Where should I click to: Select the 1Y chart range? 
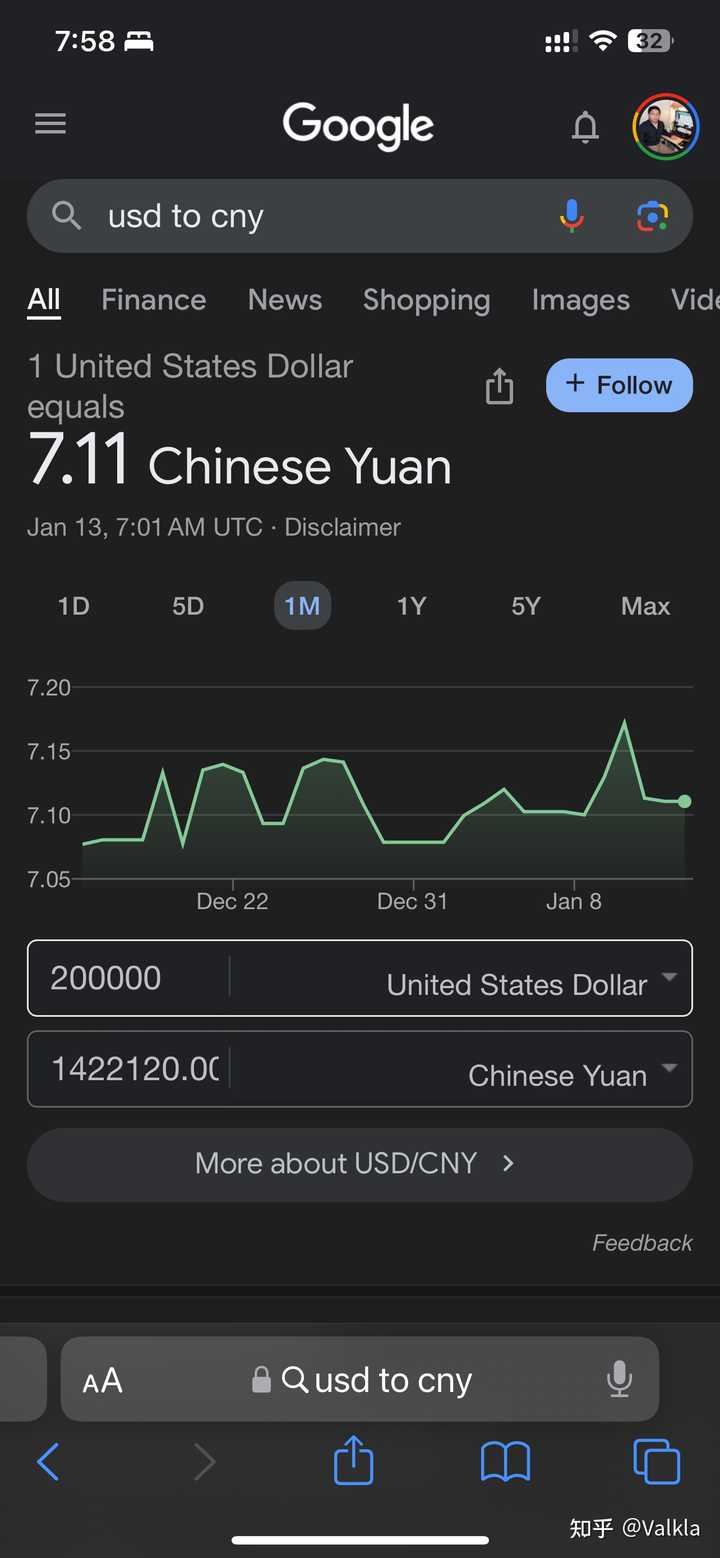412,606
